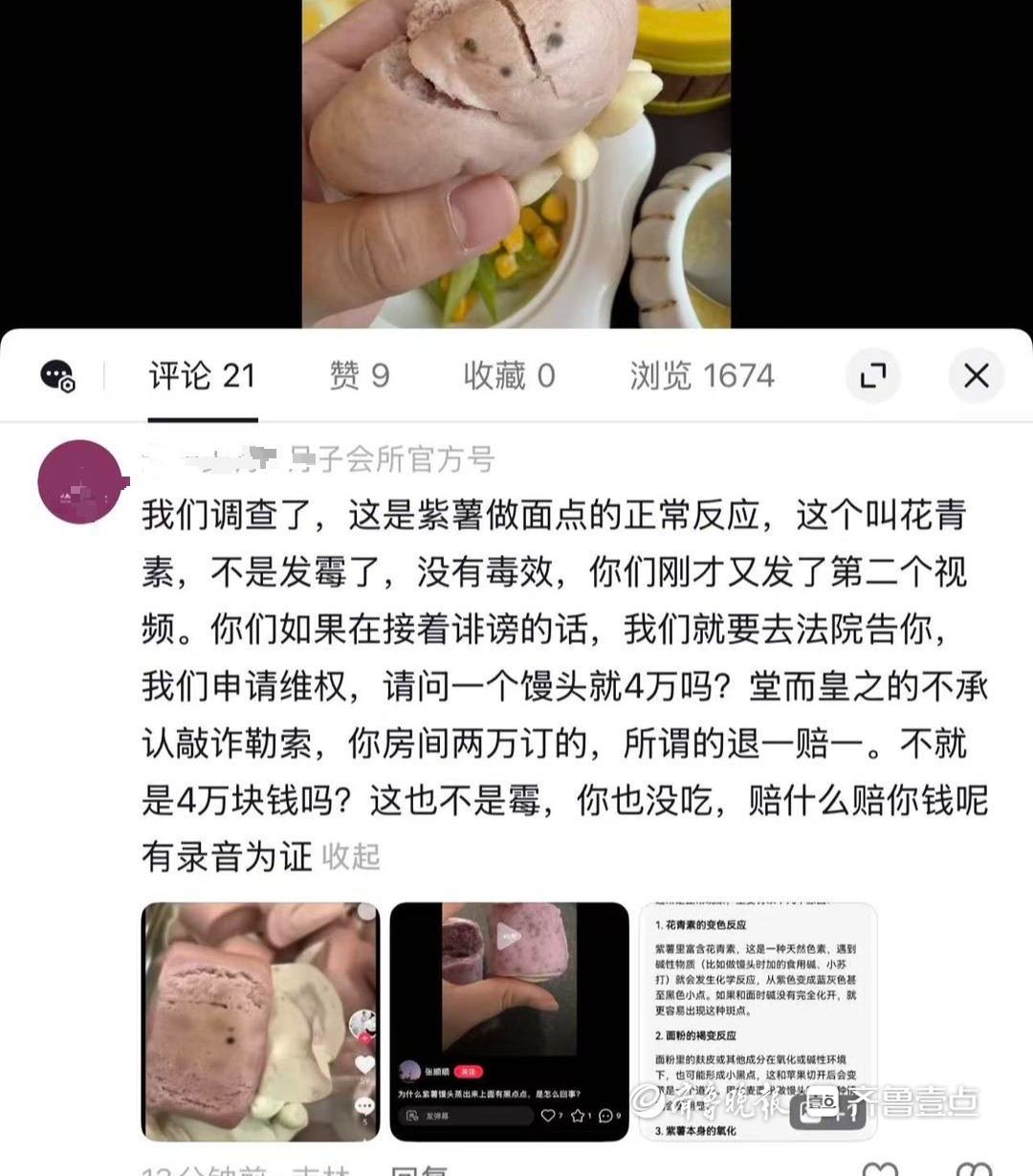This screenshot has width=1033, height=1176.
Task: Open the second attached video screenshot image
Action: point(509,1021)
